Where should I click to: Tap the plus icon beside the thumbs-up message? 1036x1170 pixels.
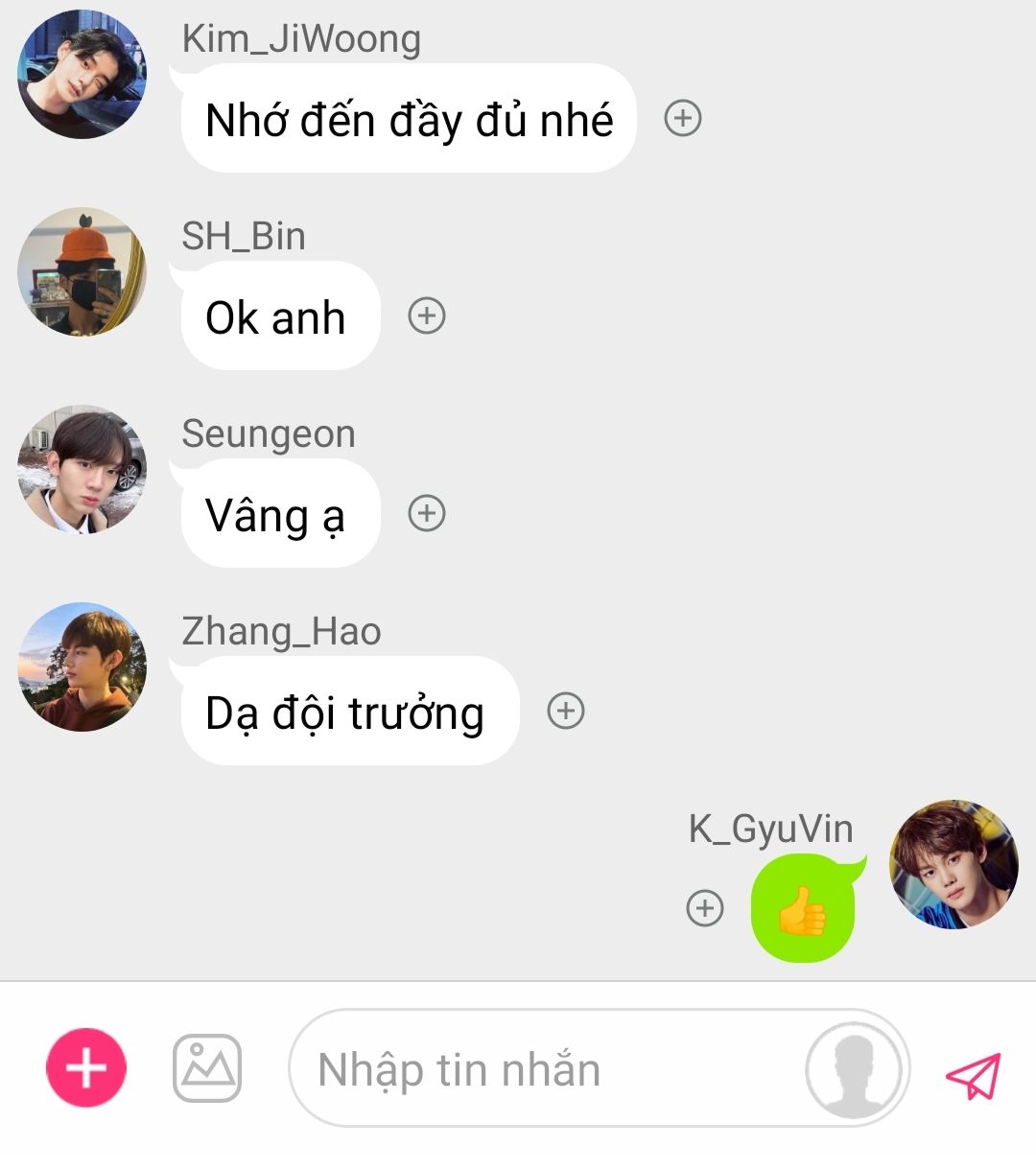click(705, 907)
